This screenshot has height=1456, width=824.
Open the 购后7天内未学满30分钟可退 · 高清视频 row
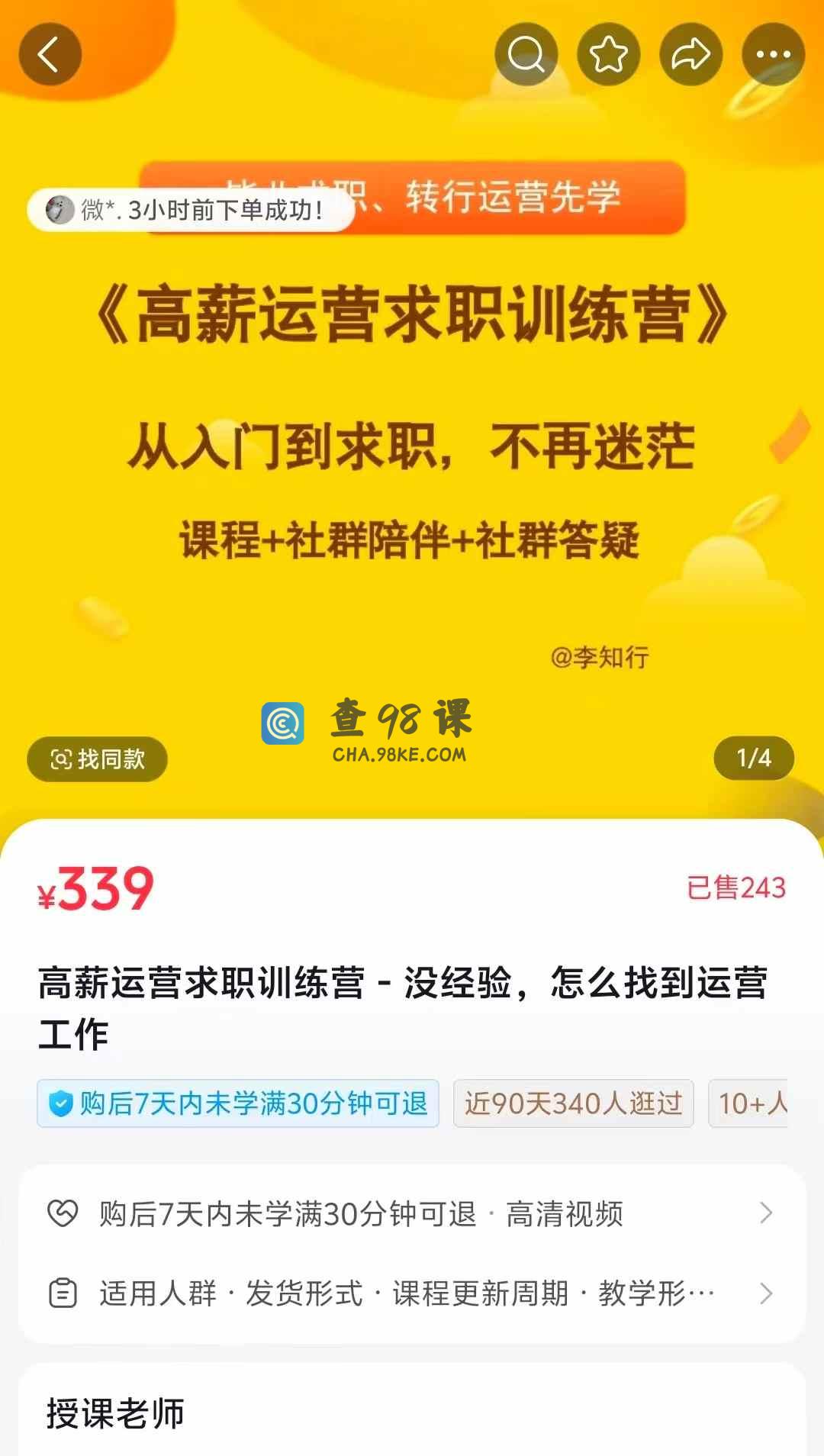[x=412, y=1213]
